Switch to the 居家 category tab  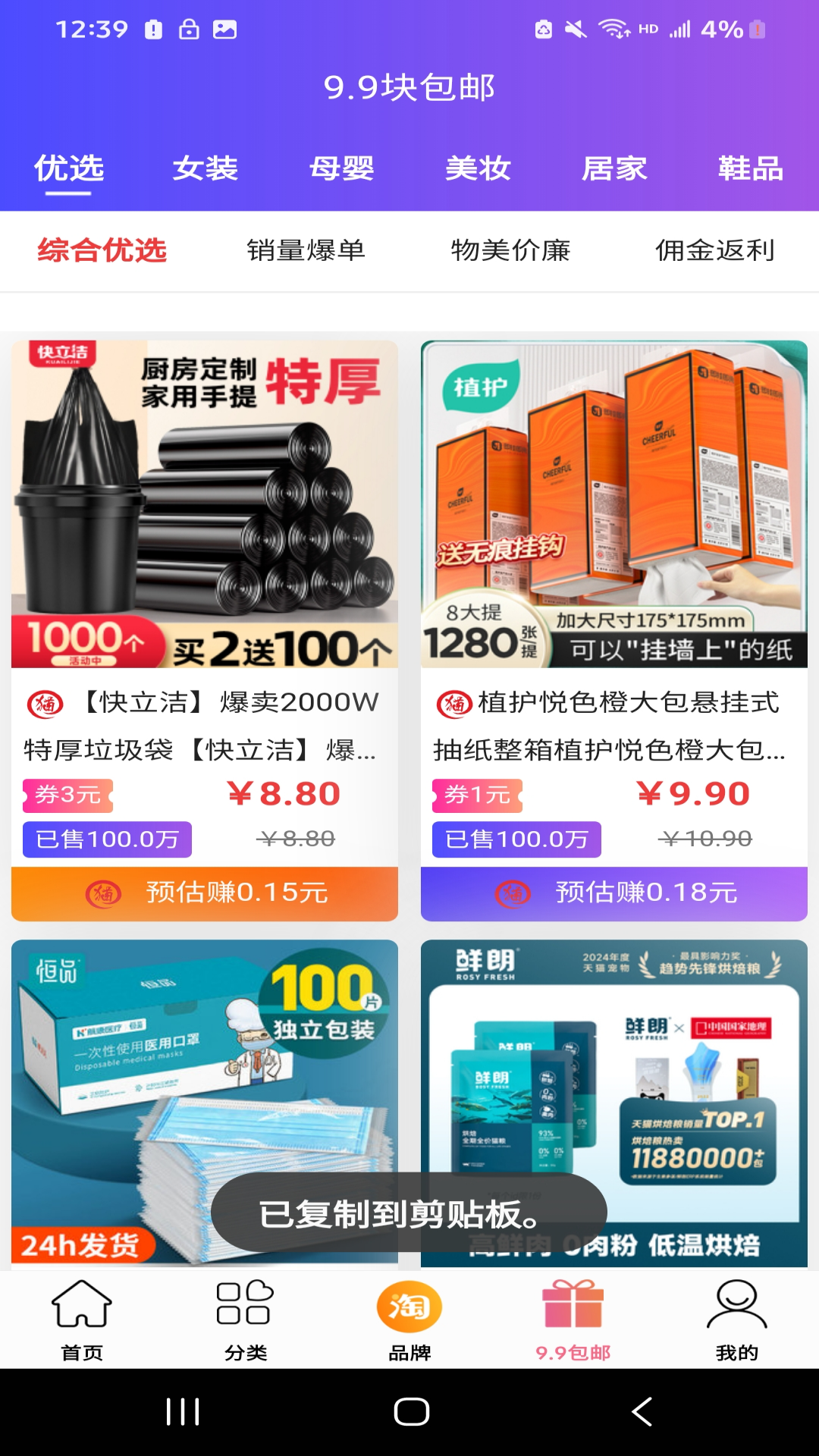click(614, 168)
